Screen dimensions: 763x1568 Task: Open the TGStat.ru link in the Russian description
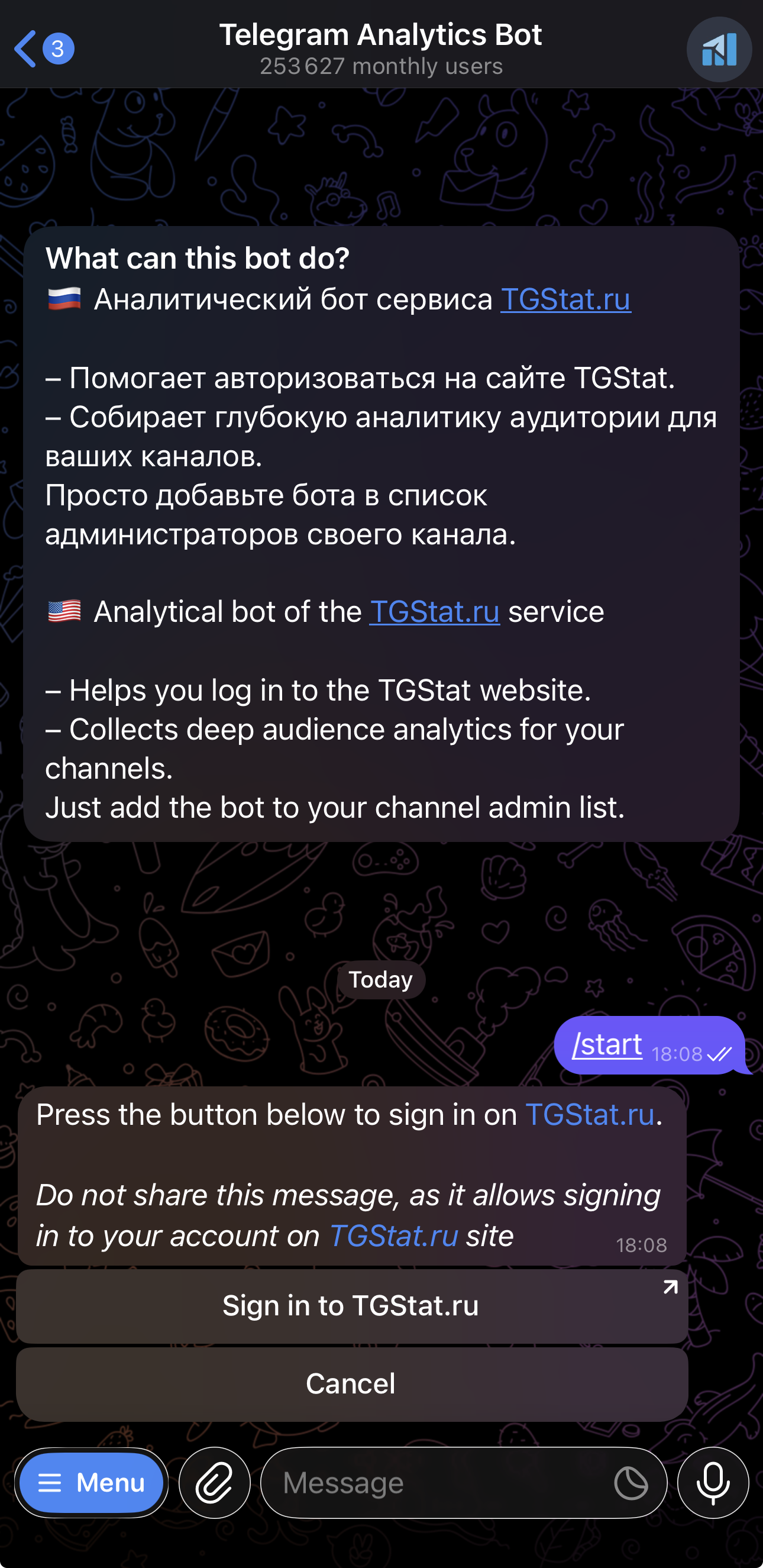click(566, 299)
